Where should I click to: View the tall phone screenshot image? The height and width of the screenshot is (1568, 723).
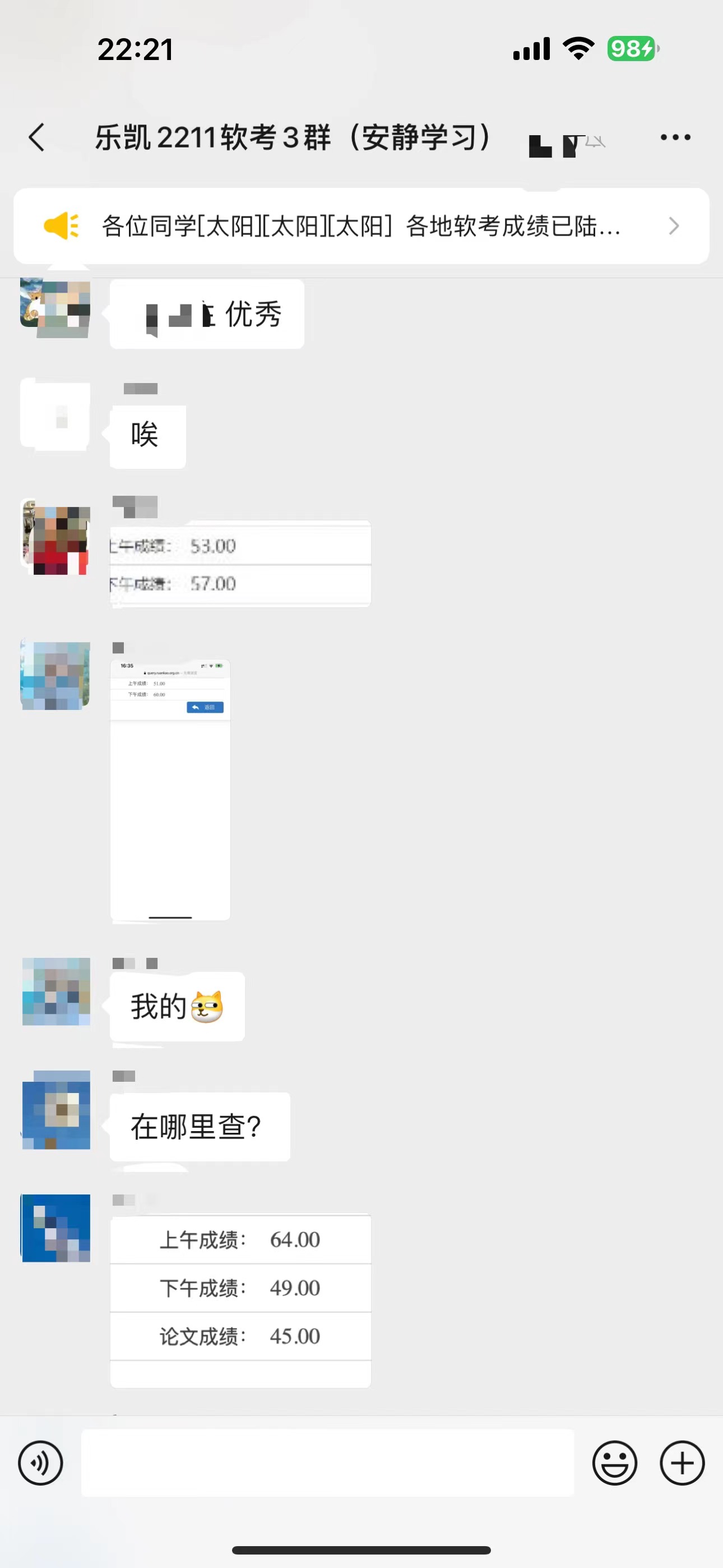click(x=170, y=789)
